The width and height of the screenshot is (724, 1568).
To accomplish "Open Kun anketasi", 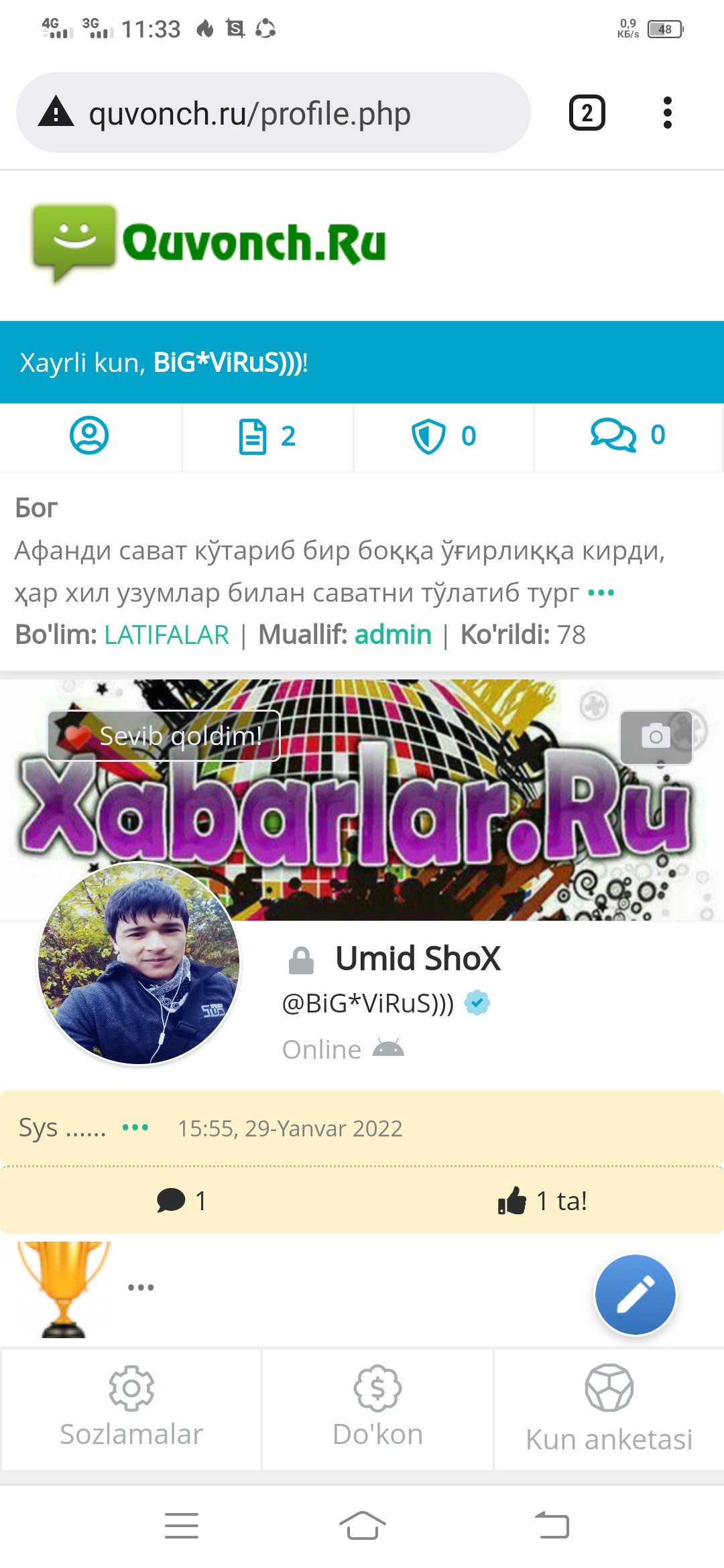I will pos(609,1409).
